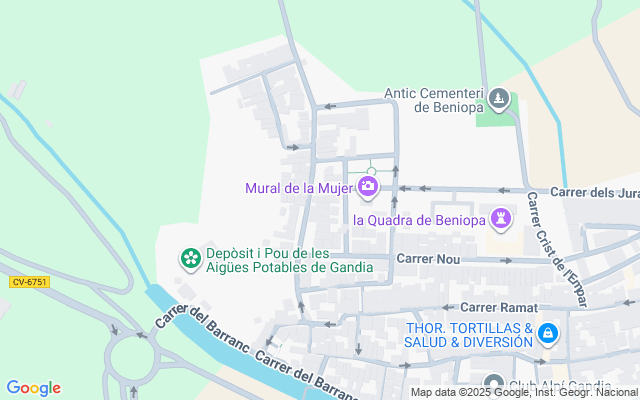Open Antic Cementeri de Beniopa marker
This screenshot has height=400, width=640.
[501, 99]
